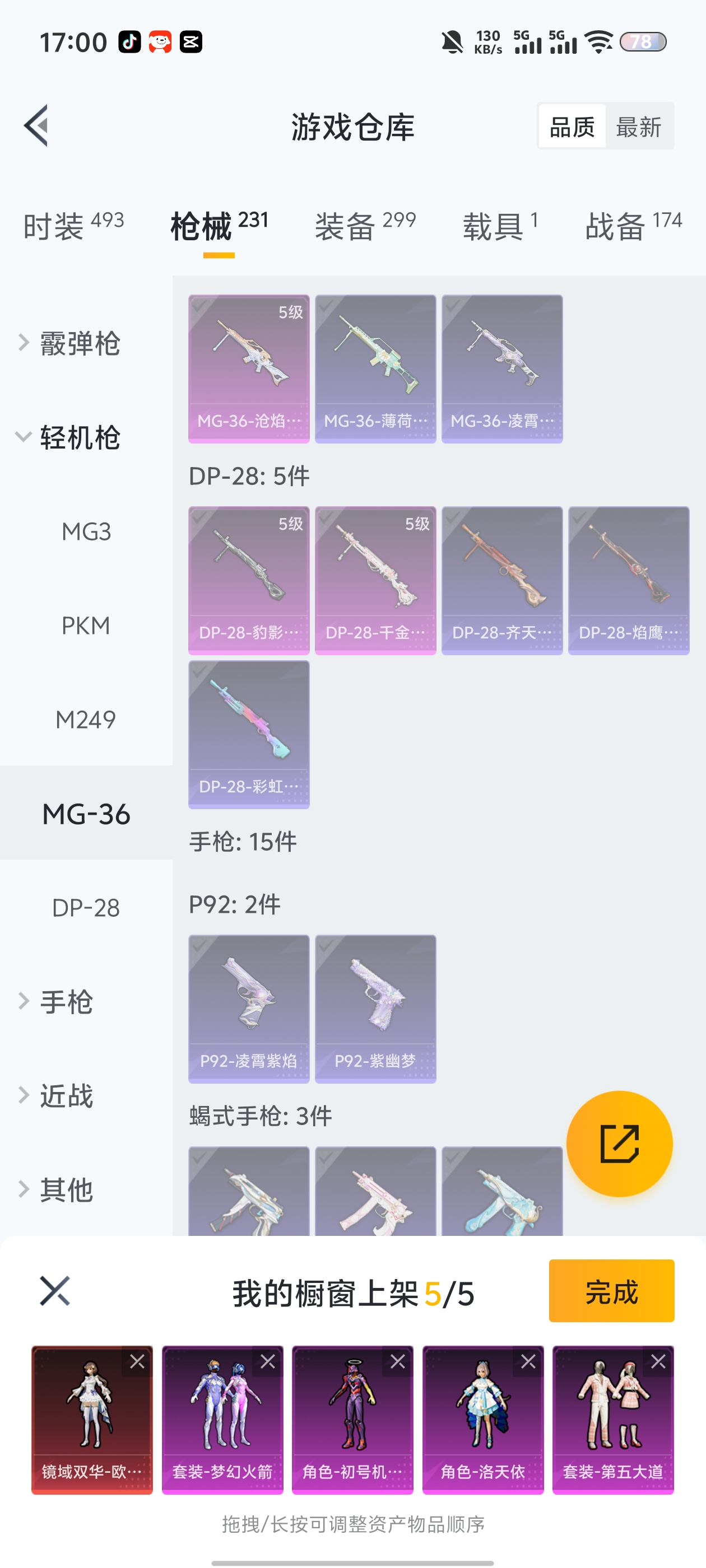The image size is (706, 1568).
Task: Select the DP-28-彩虹 weapon skin
Action: tap(249, 735)
